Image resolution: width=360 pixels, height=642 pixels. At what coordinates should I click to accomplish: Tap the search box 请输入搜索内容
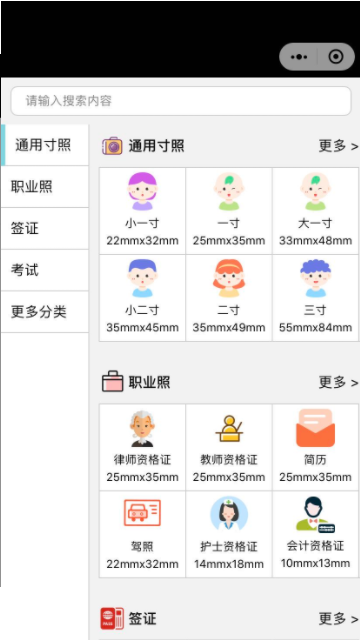(181, 101)
